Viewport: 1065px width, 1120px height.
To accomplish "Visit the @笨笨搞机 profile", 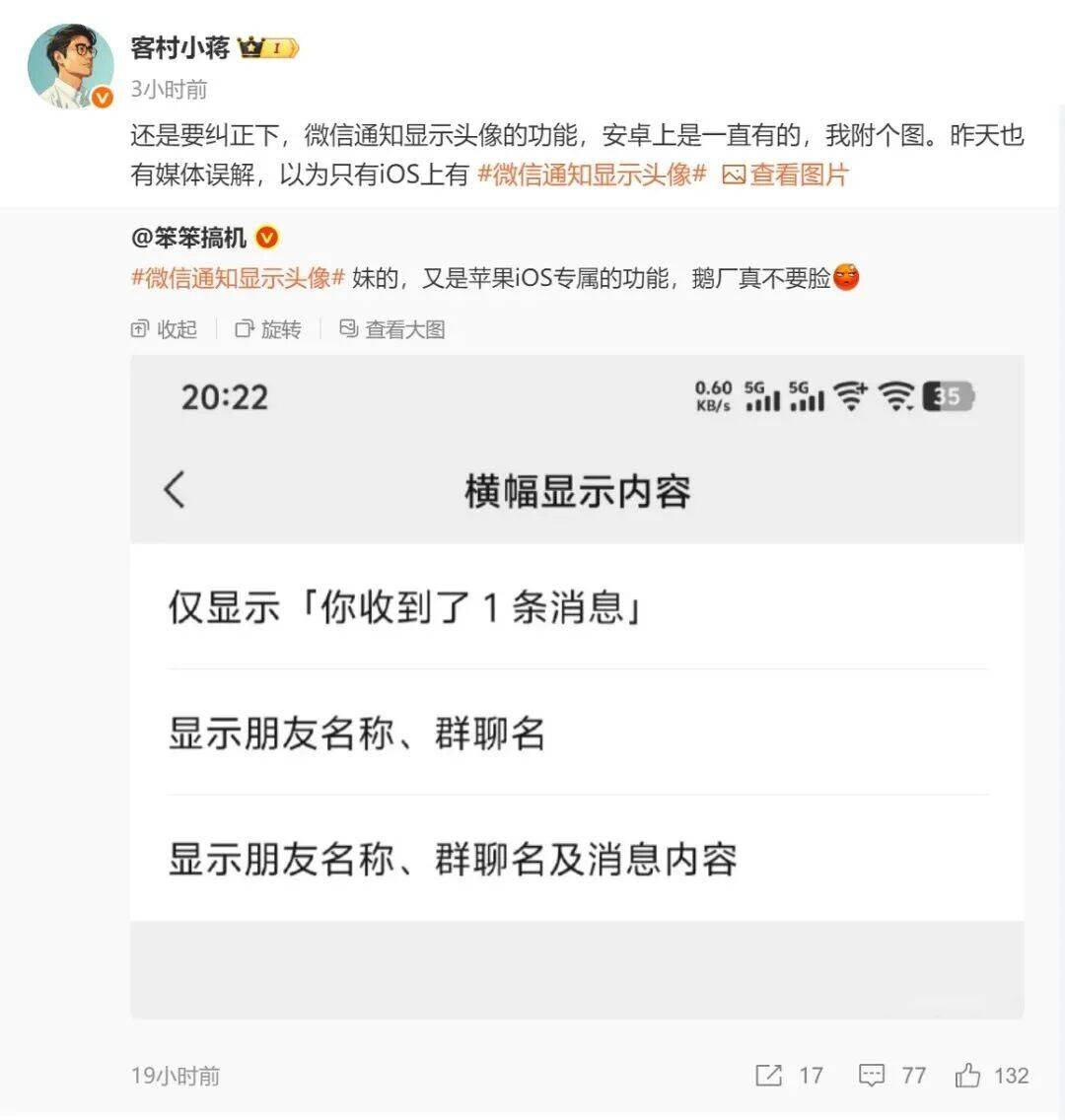I will [188, 238].
